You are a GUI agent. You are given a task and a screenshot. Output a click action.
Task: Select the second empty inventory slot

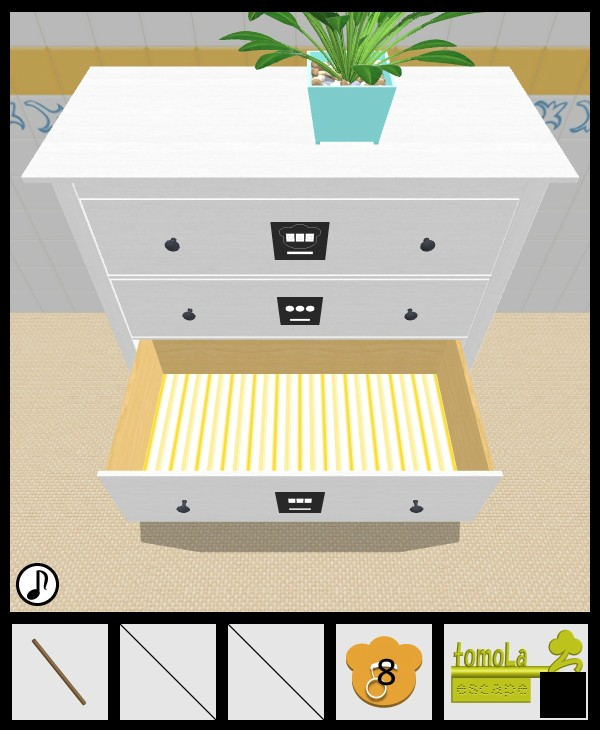tap(168, 672)
